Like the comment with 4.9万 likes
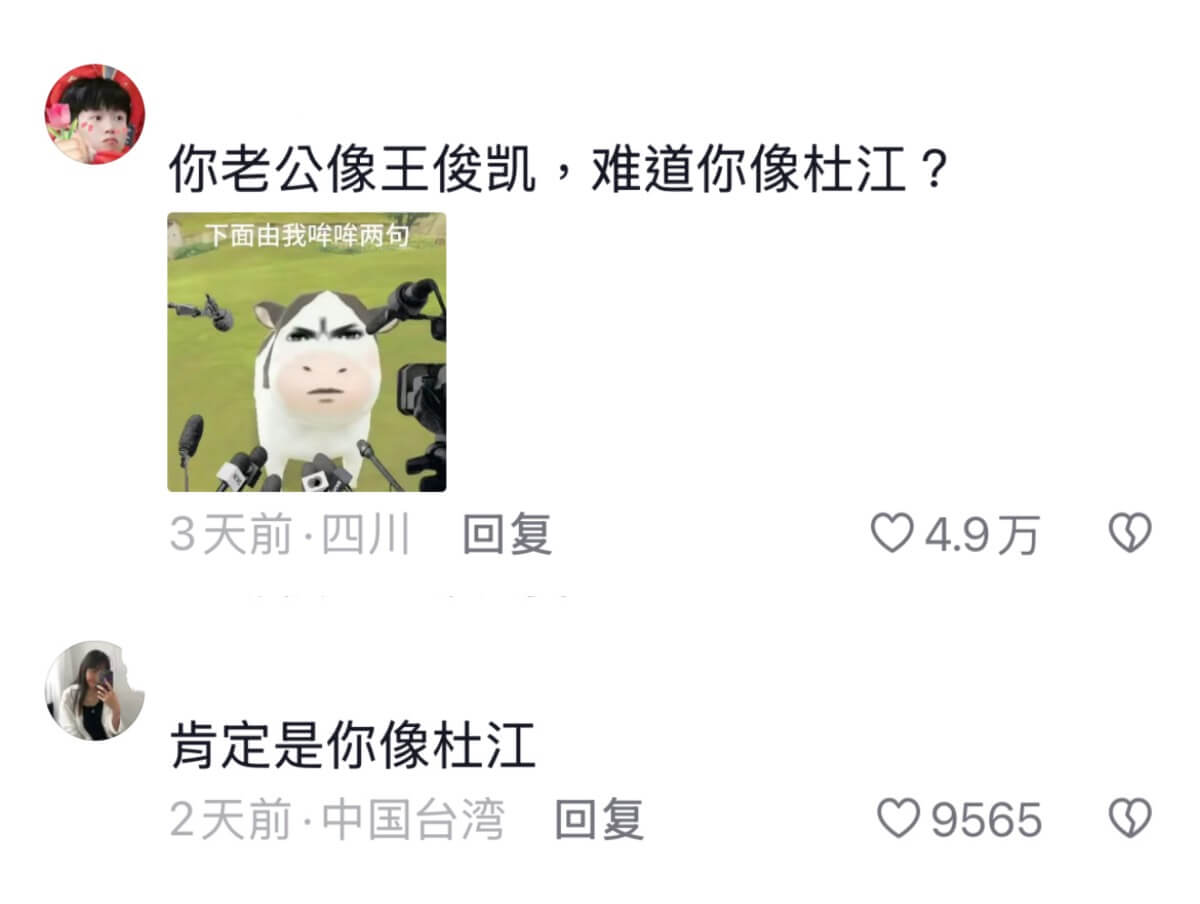 click(892, 534)
